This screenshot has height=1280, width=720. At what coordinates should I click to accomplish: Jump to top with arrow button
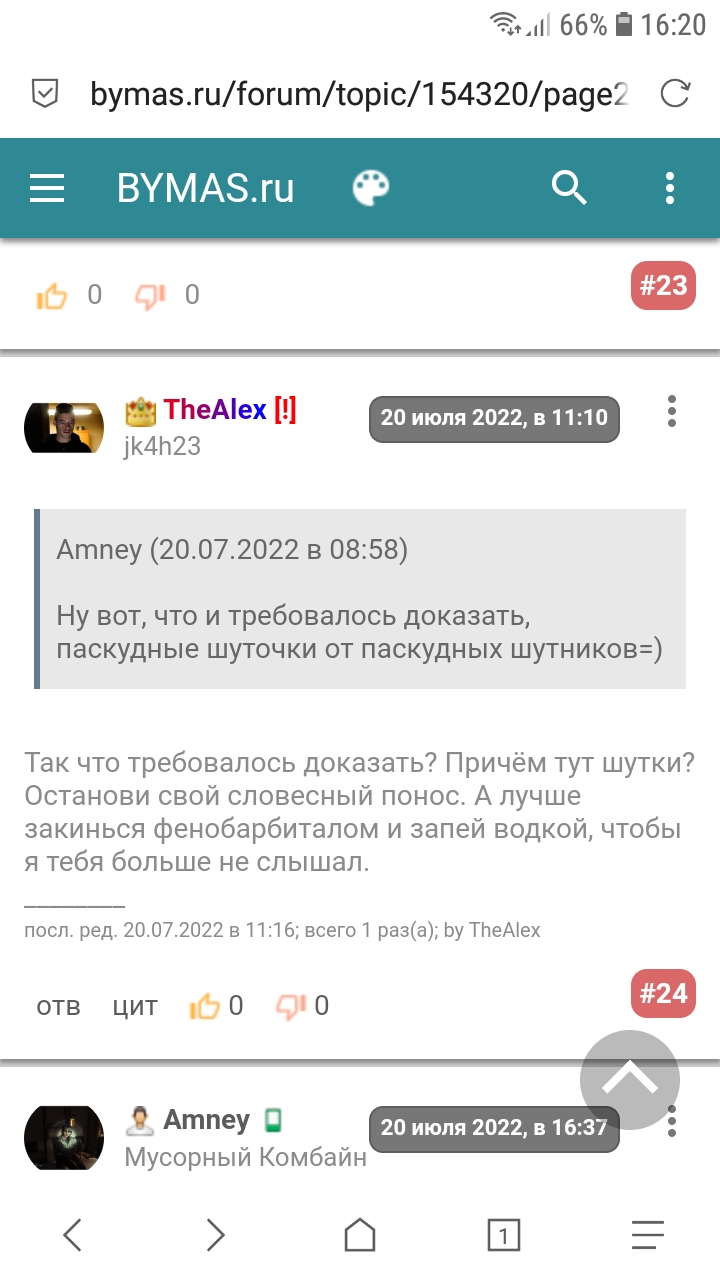point(630,1079)
